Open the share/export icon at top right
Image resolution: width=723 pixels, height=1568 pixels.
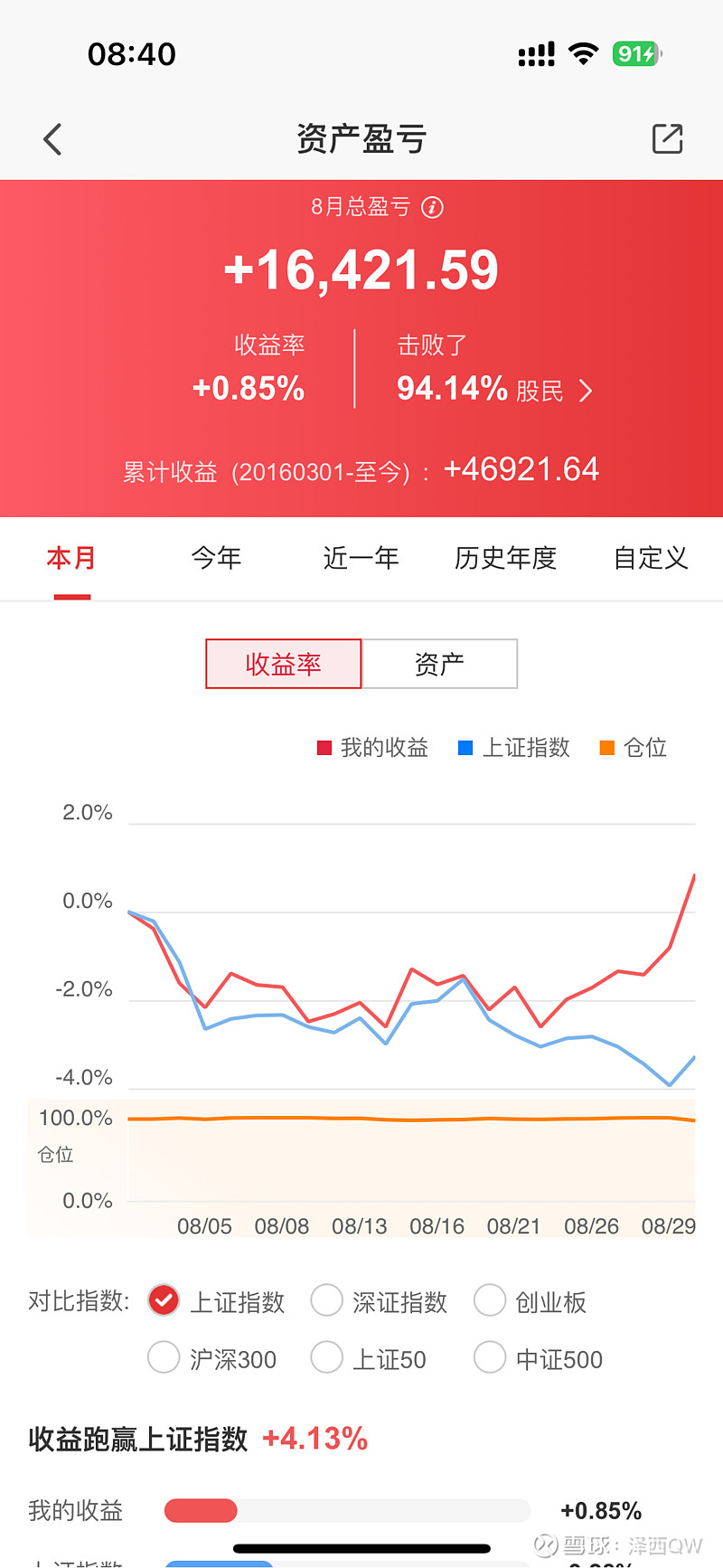667,138
